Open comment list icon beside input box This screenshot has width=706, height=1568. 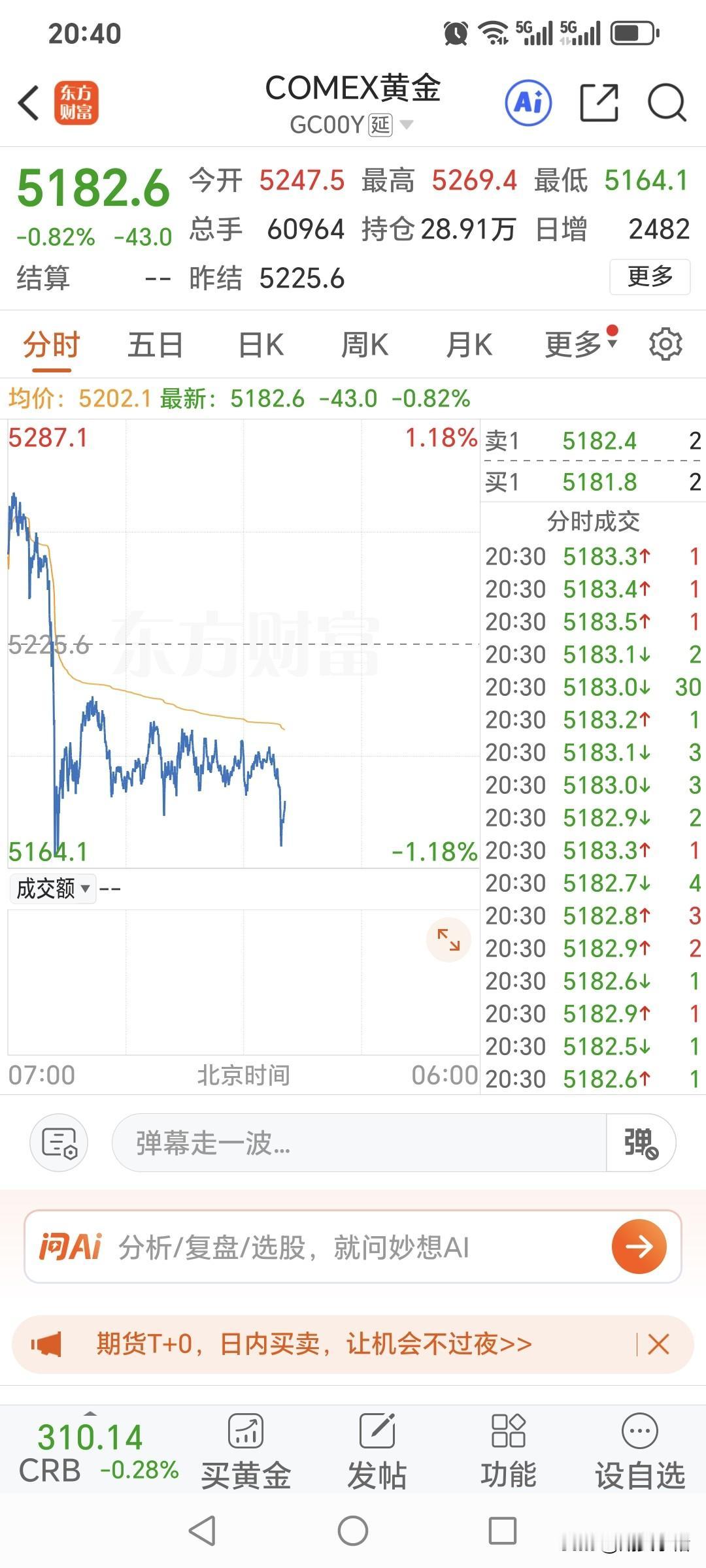click(x=58, y=1143)
